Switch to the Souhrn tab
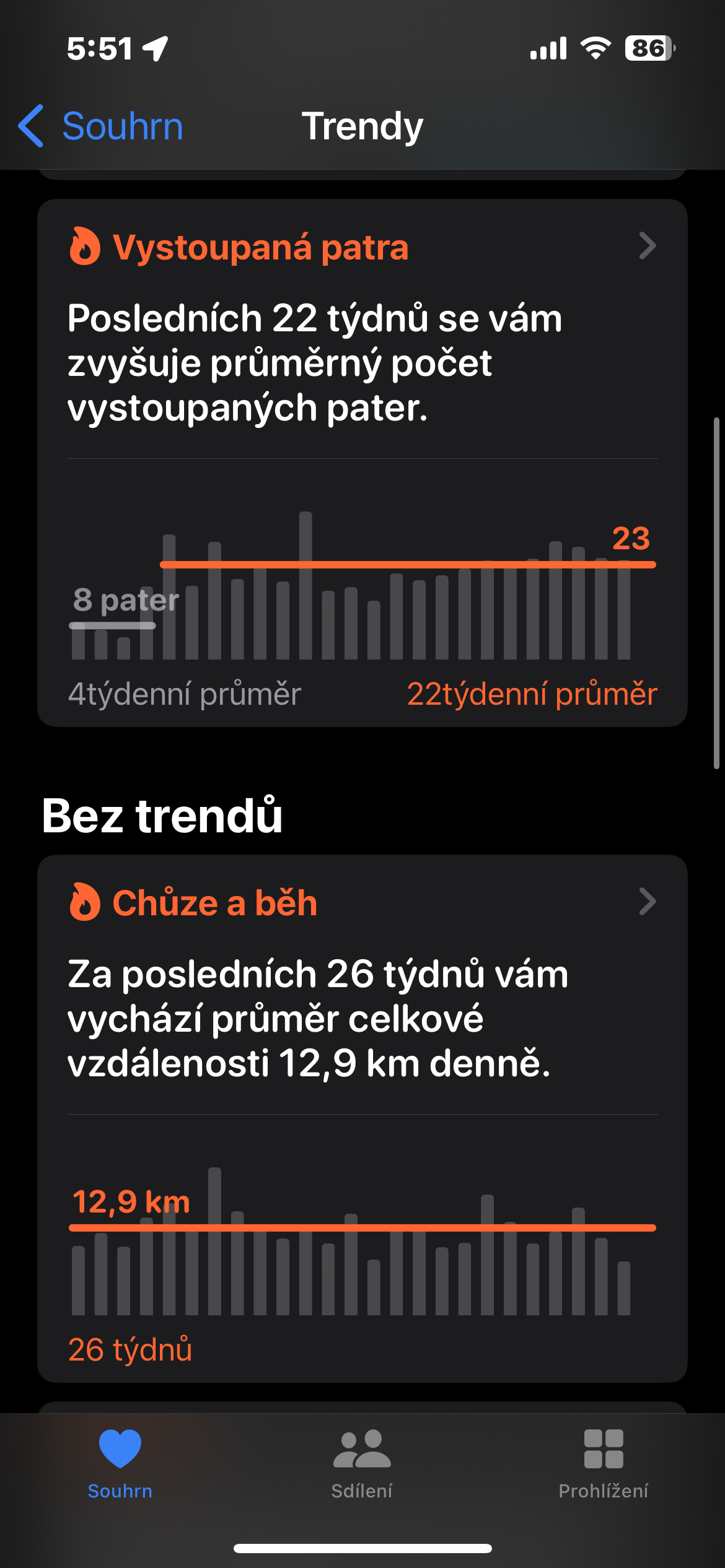This screenshot has width=725, height=1568. pos(120,1464)
